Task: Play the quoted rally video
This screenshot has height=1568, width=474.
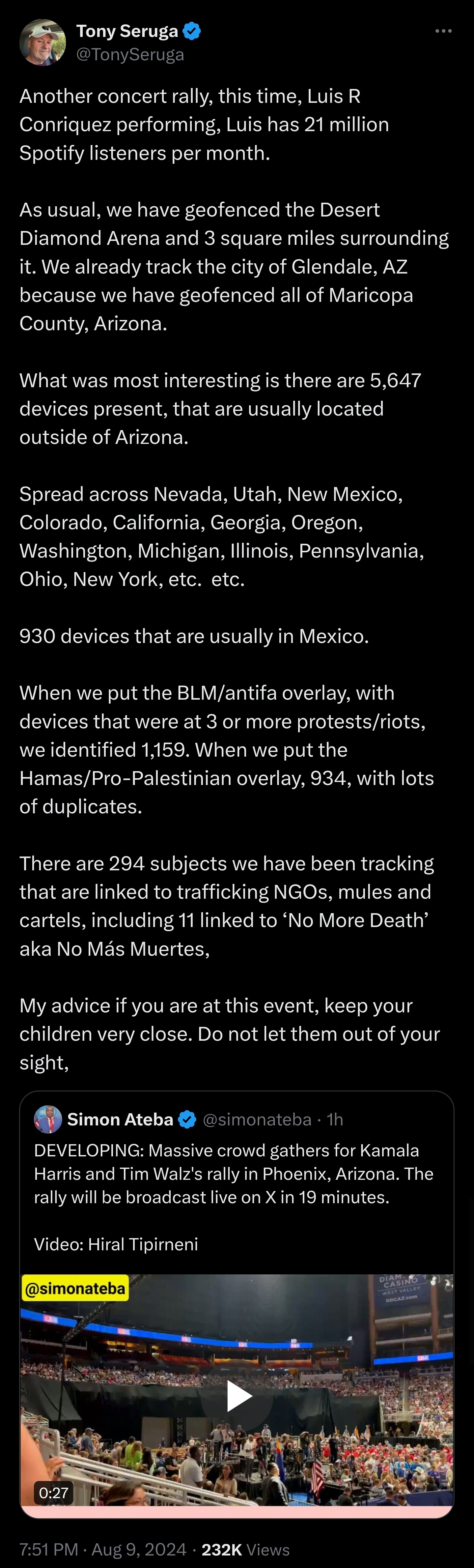Action: point(237,1396)
